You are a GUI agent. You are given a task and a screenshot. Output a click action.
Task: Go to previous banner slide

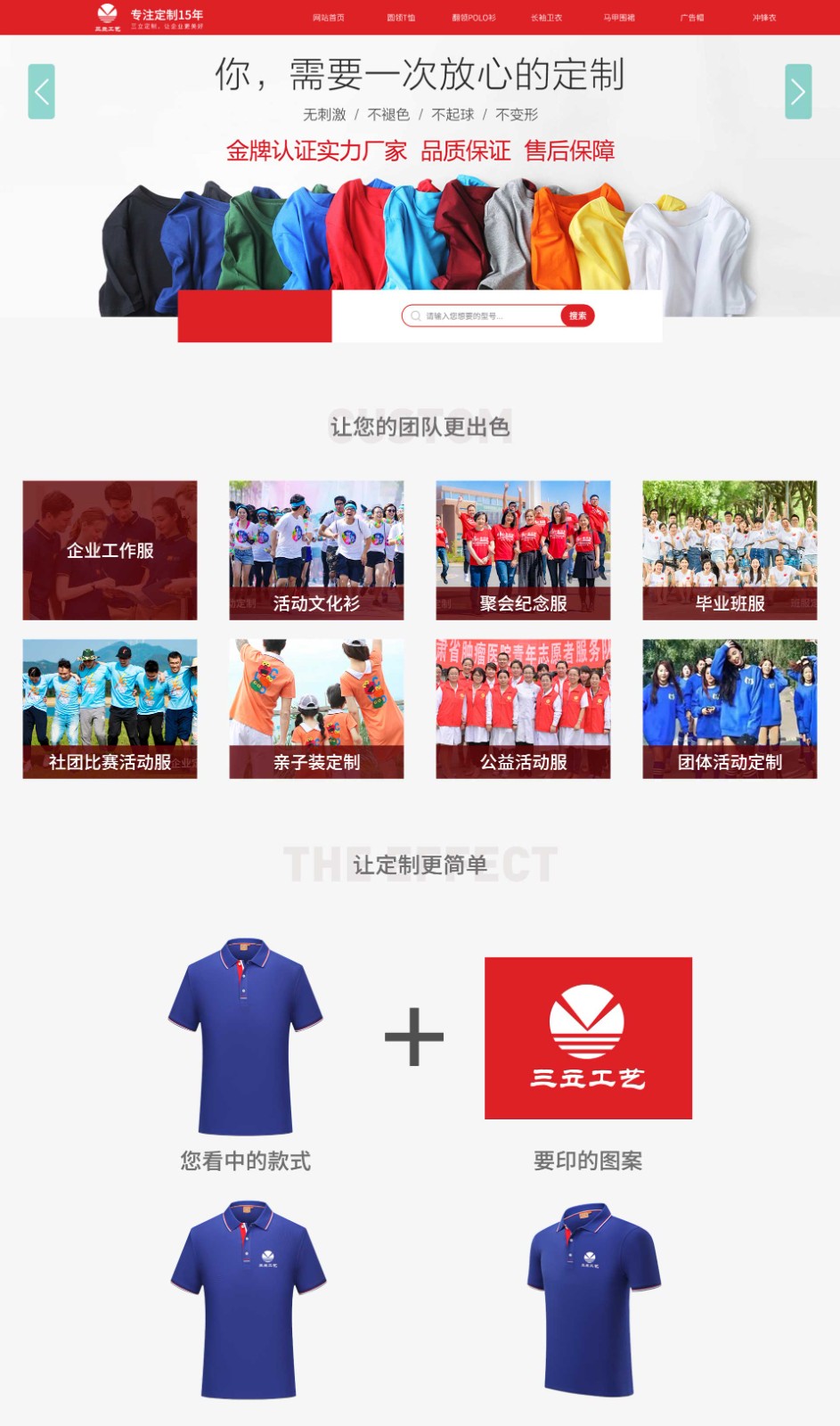pyautogui.click(x=41, y=92)
